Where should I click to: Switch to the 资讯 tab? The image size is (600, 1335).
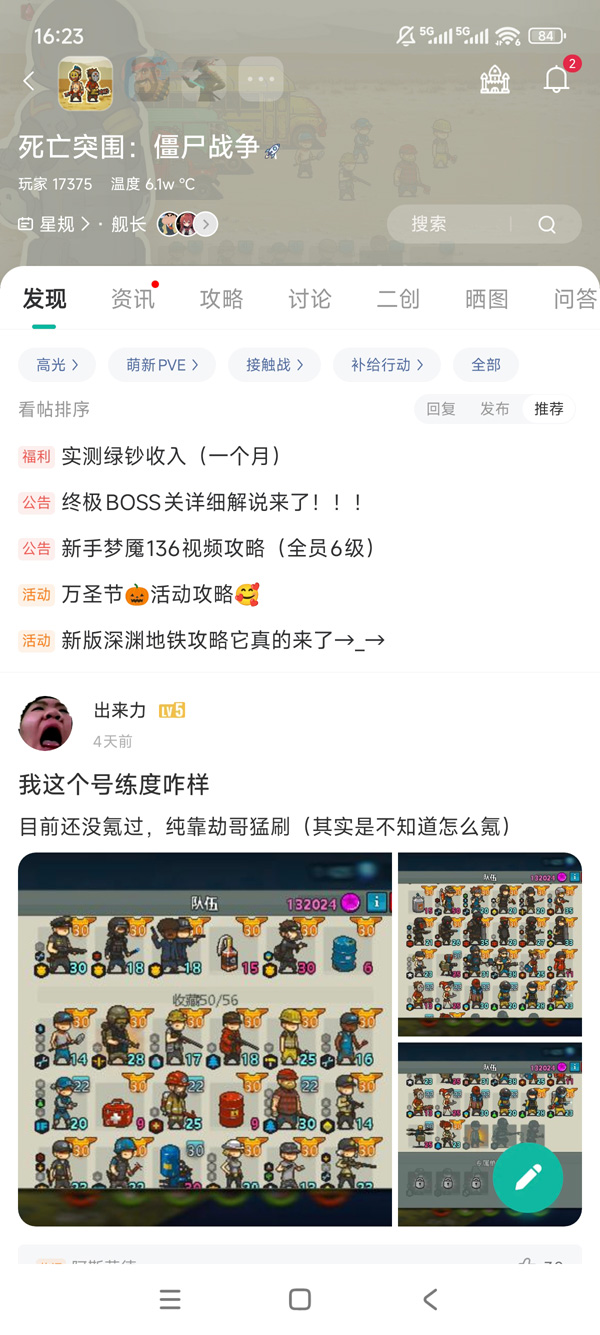pyautogui.click(x=133, y=299)
